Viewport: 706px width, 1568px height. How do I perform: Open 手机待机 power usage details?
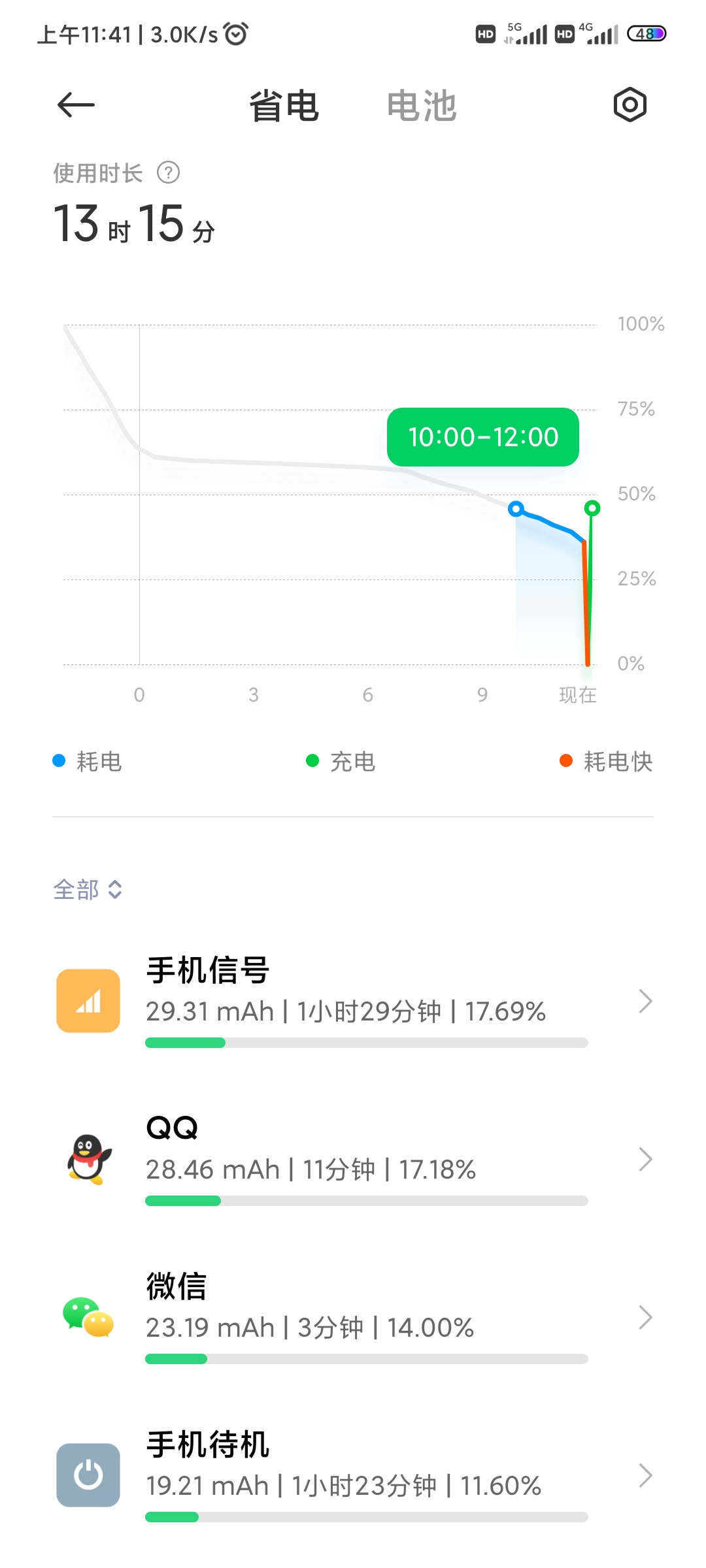coord(353,1475)
